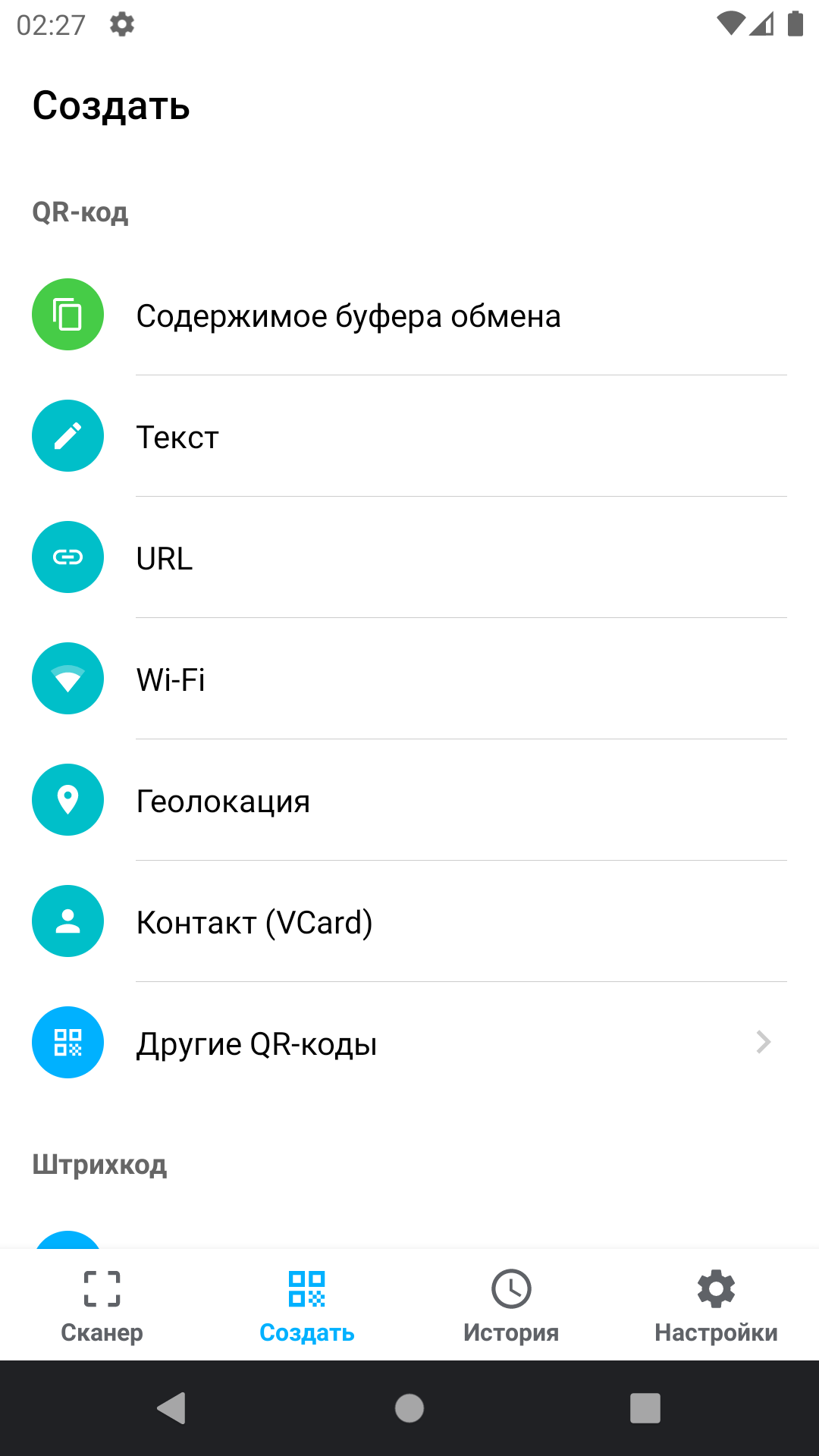Switch to the Сканер tab
Screen dimensions: 819x1456
point(102,1306)
